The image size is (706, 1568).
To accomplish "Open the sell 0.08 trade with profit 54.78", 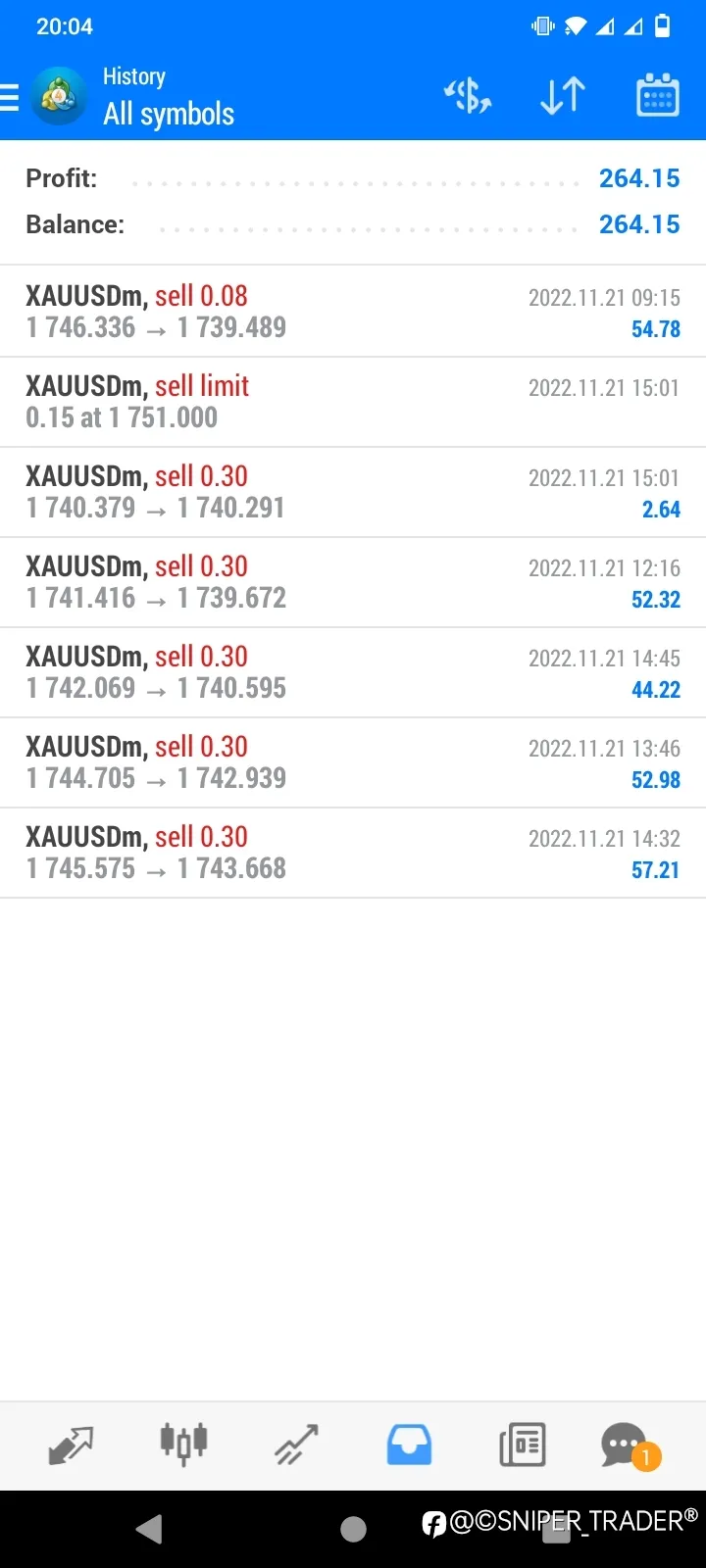I will 353,312.
